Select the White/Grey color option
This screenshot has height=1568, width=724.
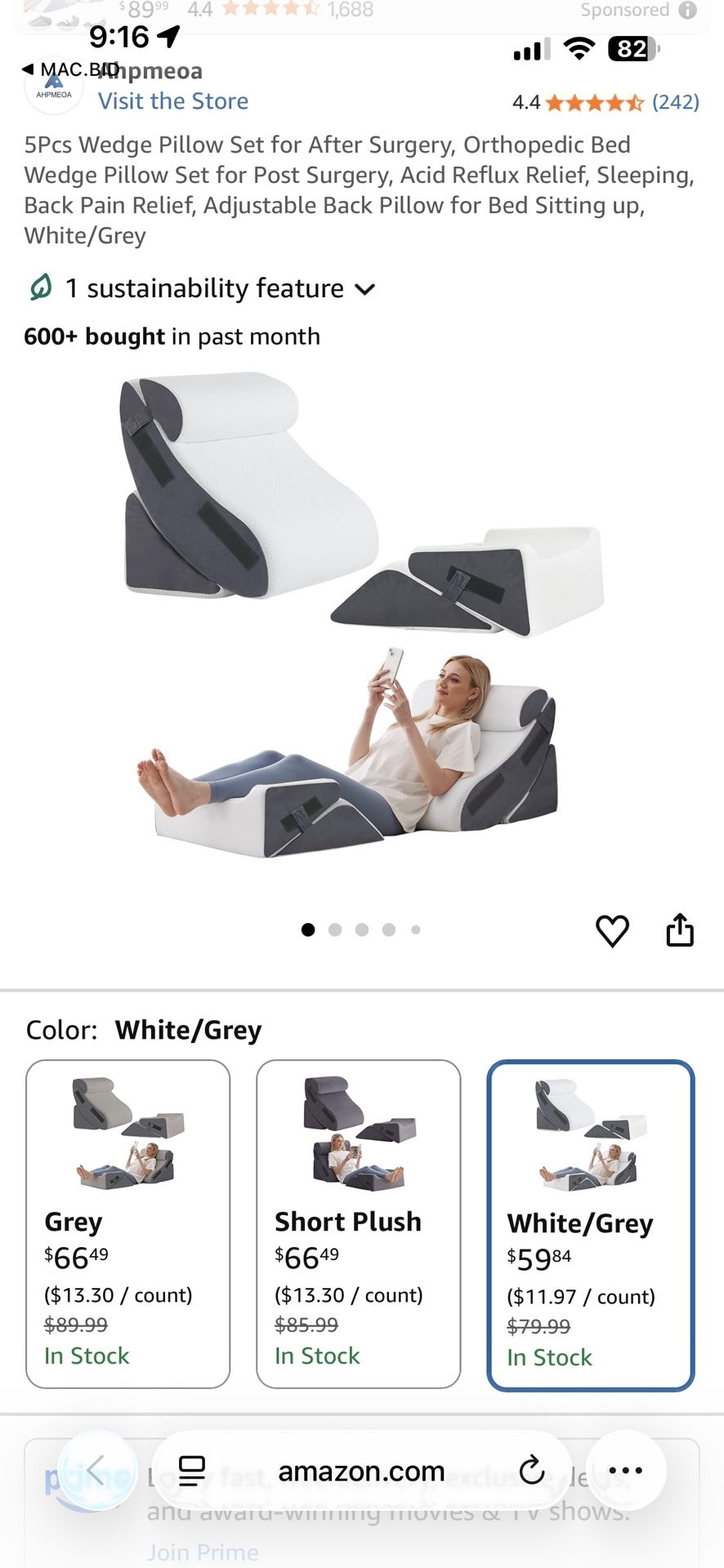tap(590, 1225)
